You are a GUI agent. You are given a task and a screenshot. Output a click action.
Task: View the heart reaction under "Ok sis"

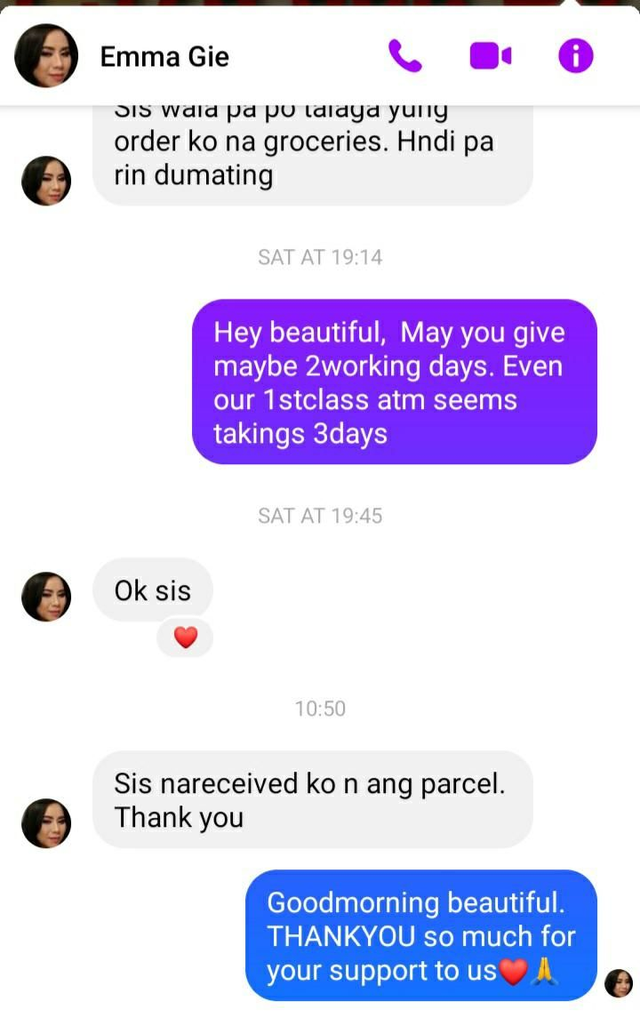point(185,637)
